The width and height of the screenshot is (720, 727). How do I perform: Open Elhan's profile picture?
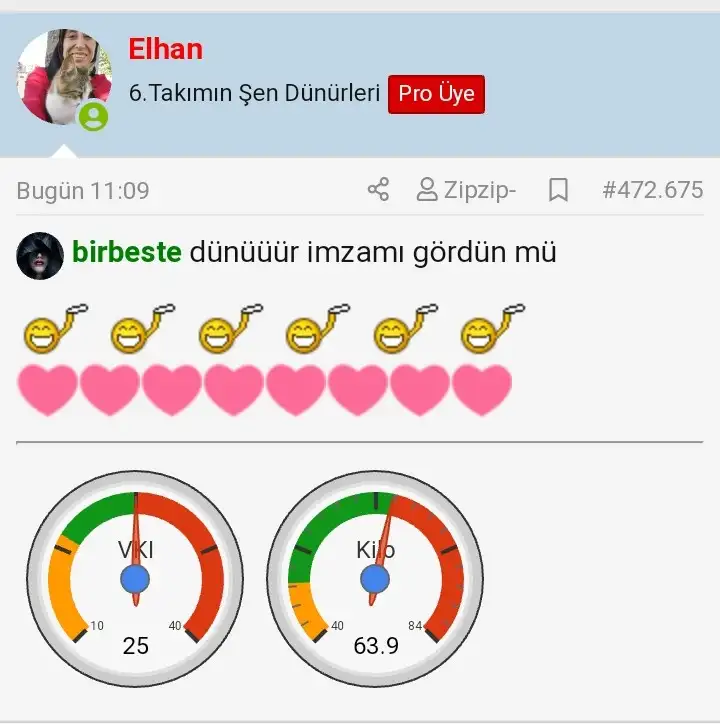[x=63, y=78]
